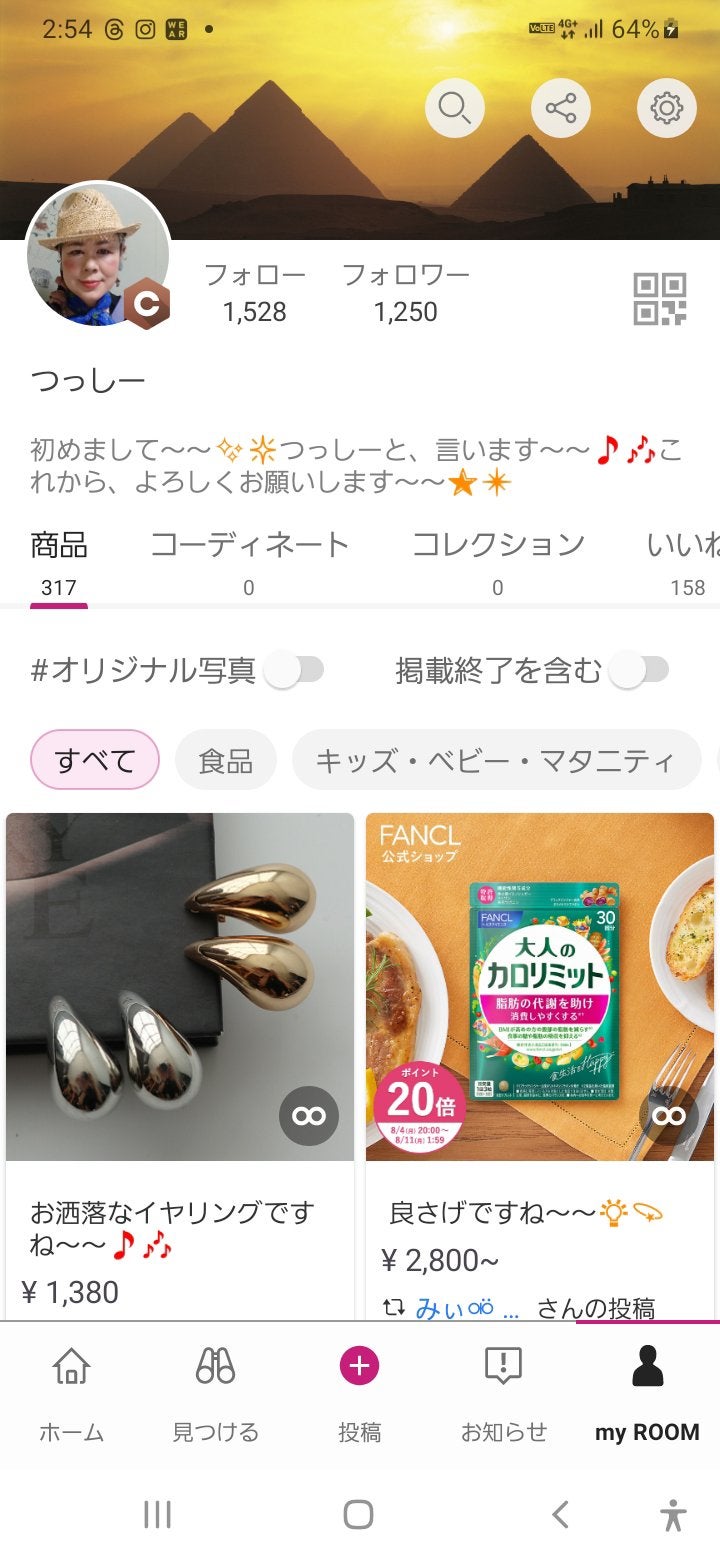This screenshot has height=1560, width=720.
Task: Select the すべて filter chip
Action: tap(93, 760)
